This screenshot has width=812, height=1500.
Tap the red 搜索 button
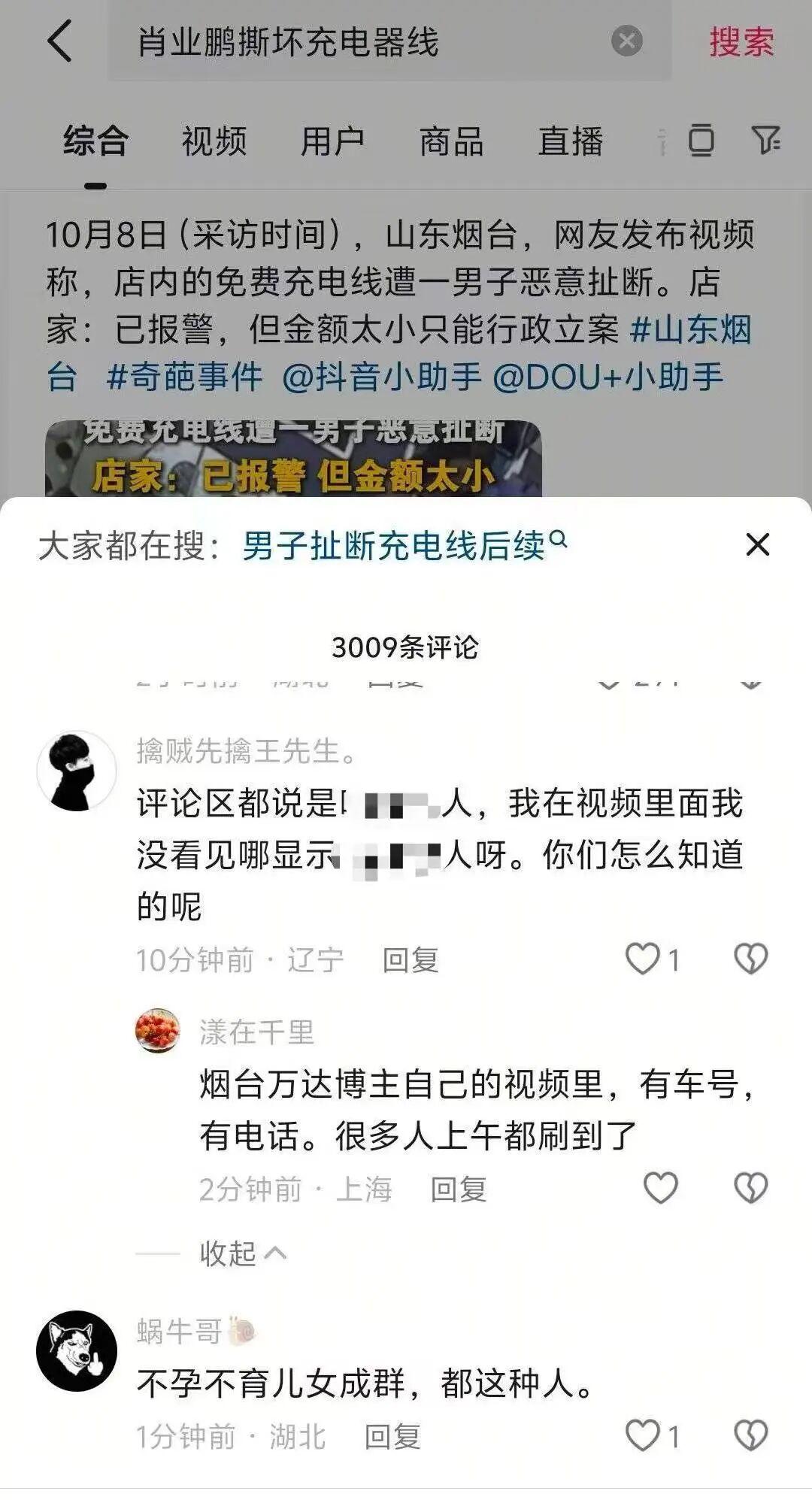tap(741, 41)
